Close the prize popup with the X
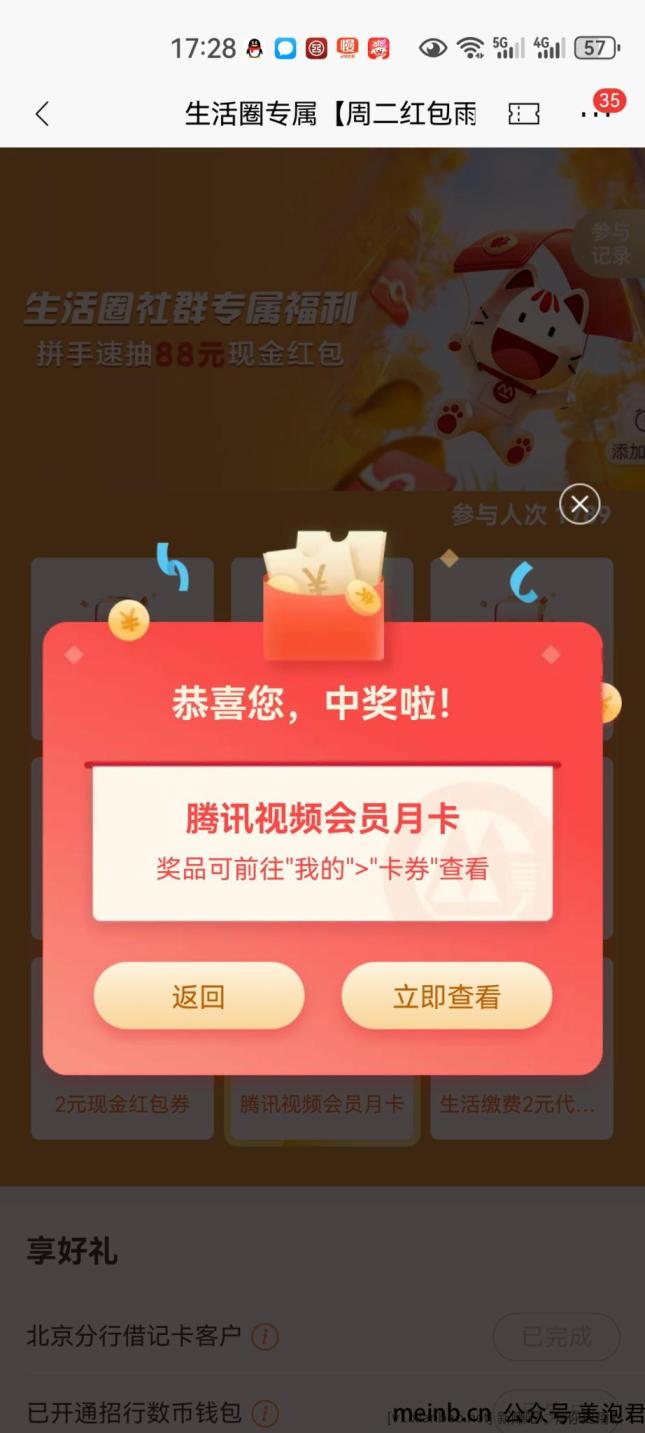Viewport: 645px width, 1433px height. (x=579, y=503)
